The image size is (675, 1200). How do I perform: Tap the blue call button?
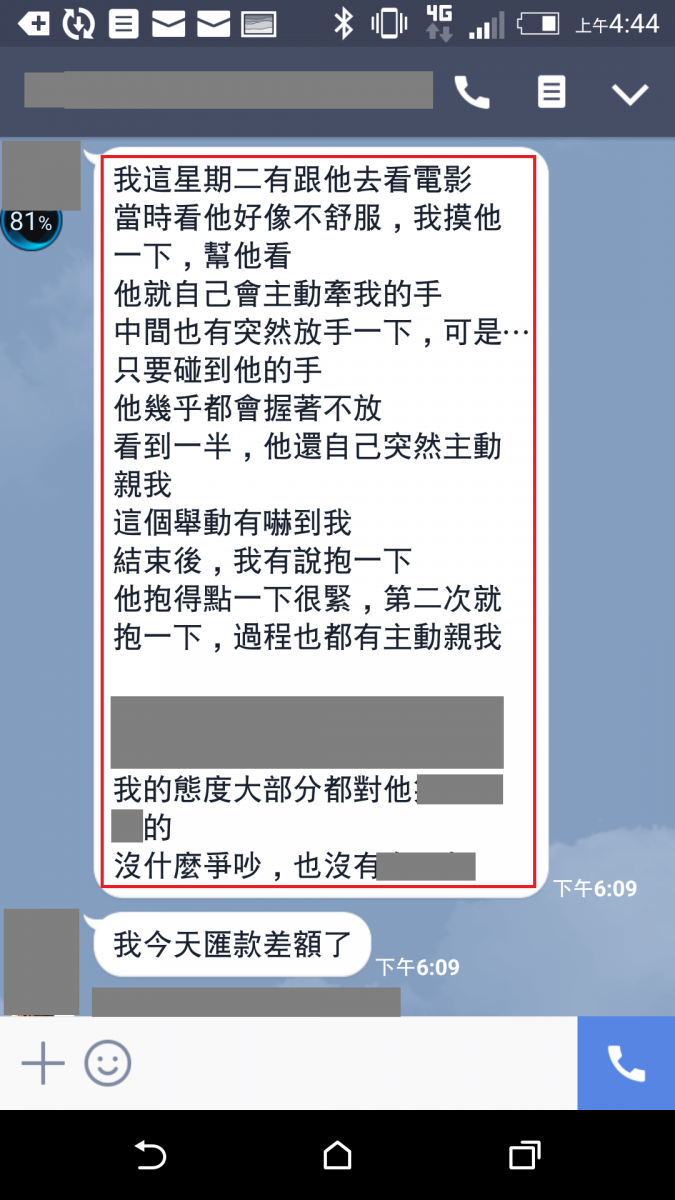[x=626, y=1063]
